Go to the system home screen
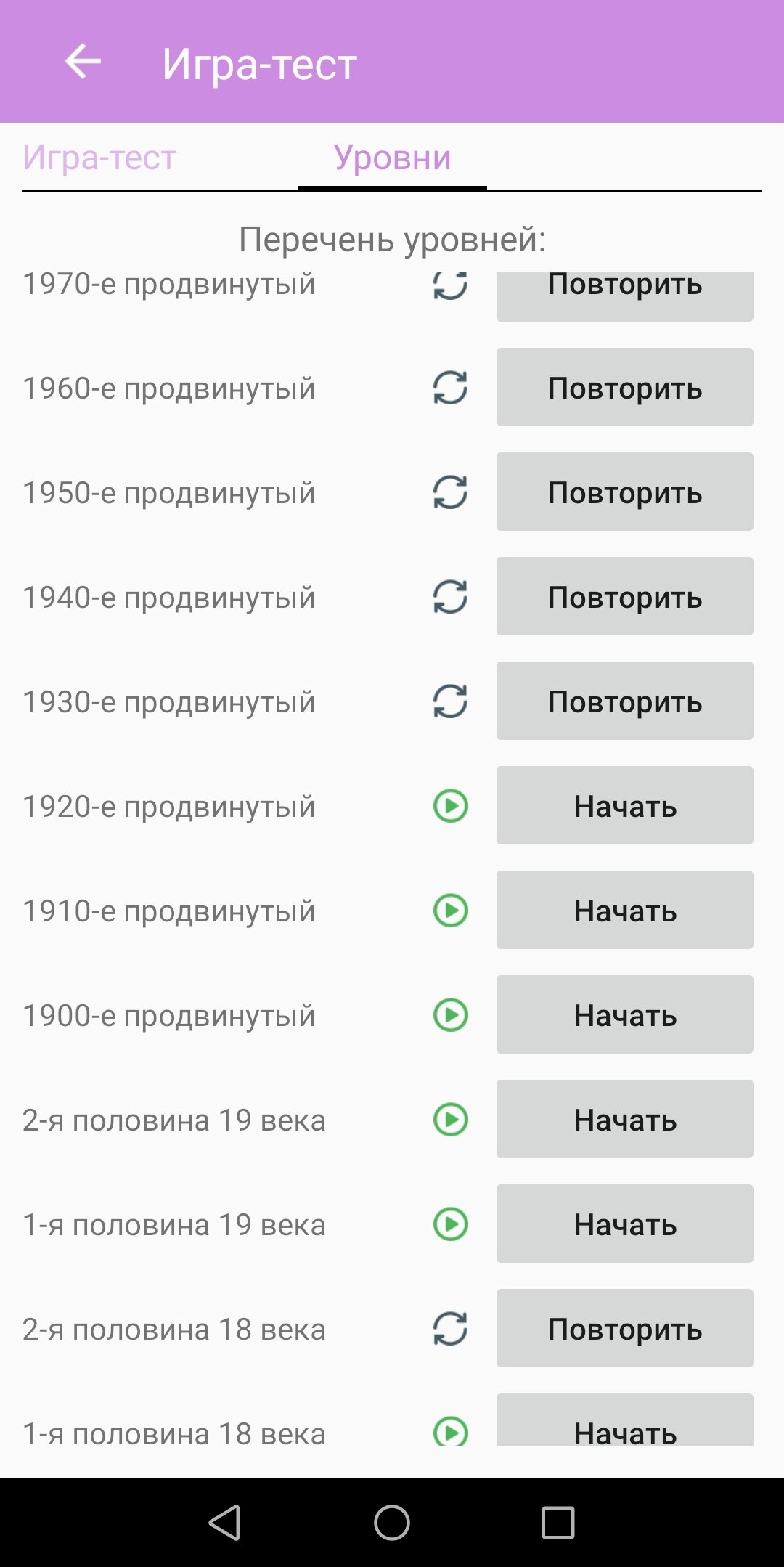This screenshot has height=1567, width=784. [x=392, y=1523]
